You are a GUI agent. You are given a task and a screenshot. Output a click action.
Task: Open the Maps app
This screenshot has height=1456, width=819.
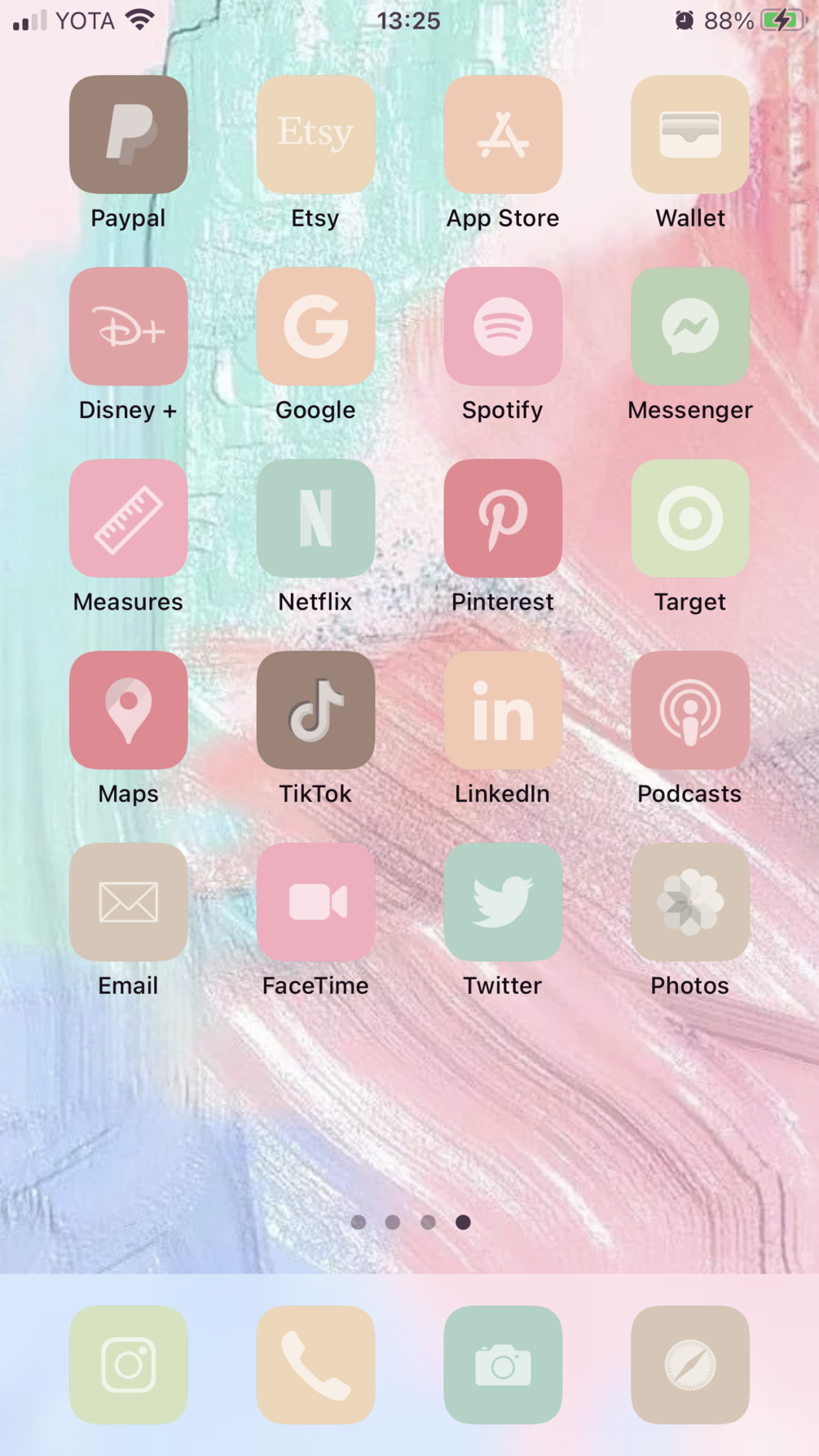[x=128, y=710]
